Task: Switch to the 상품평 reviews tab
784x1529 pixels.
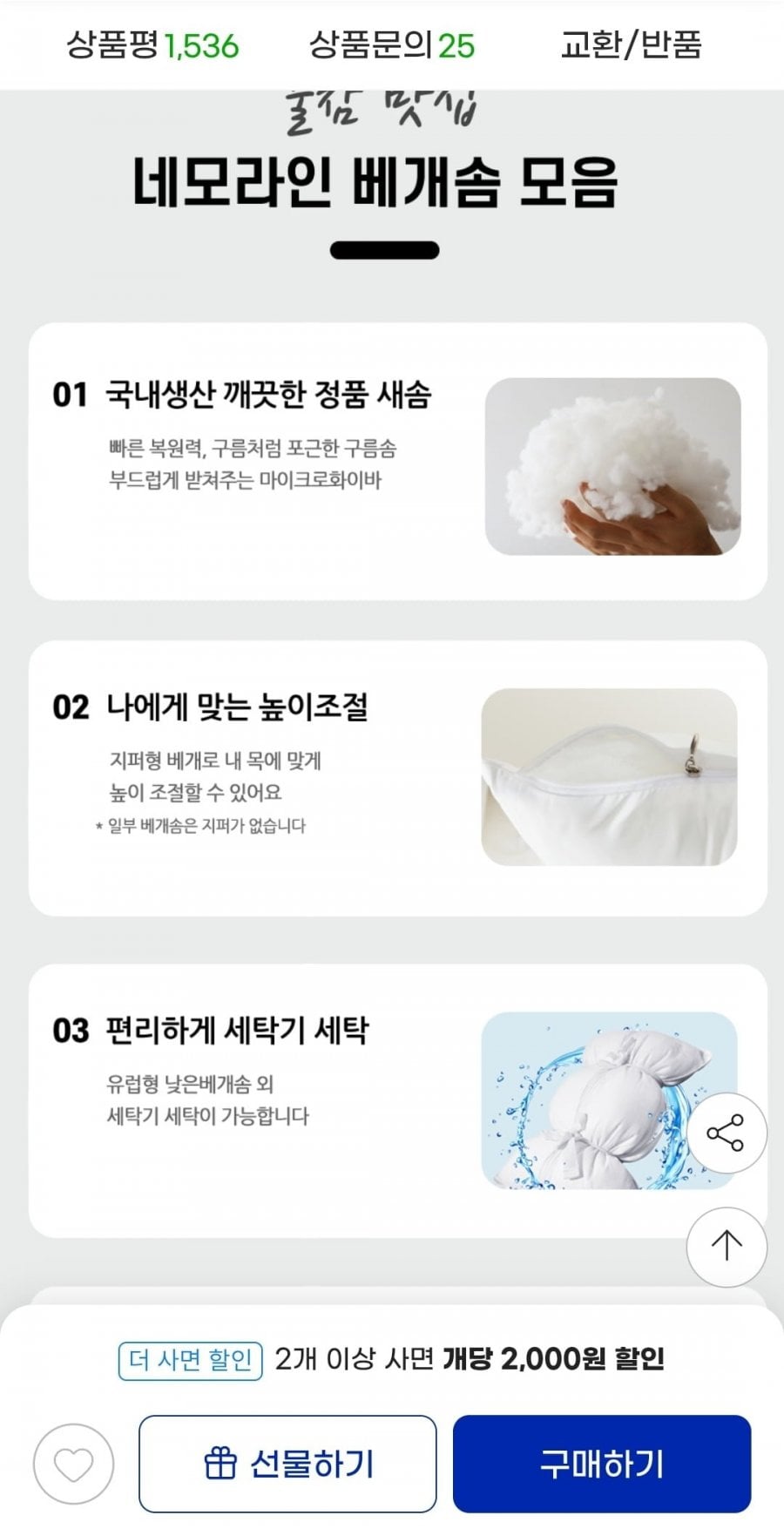Action: point(152,45)
